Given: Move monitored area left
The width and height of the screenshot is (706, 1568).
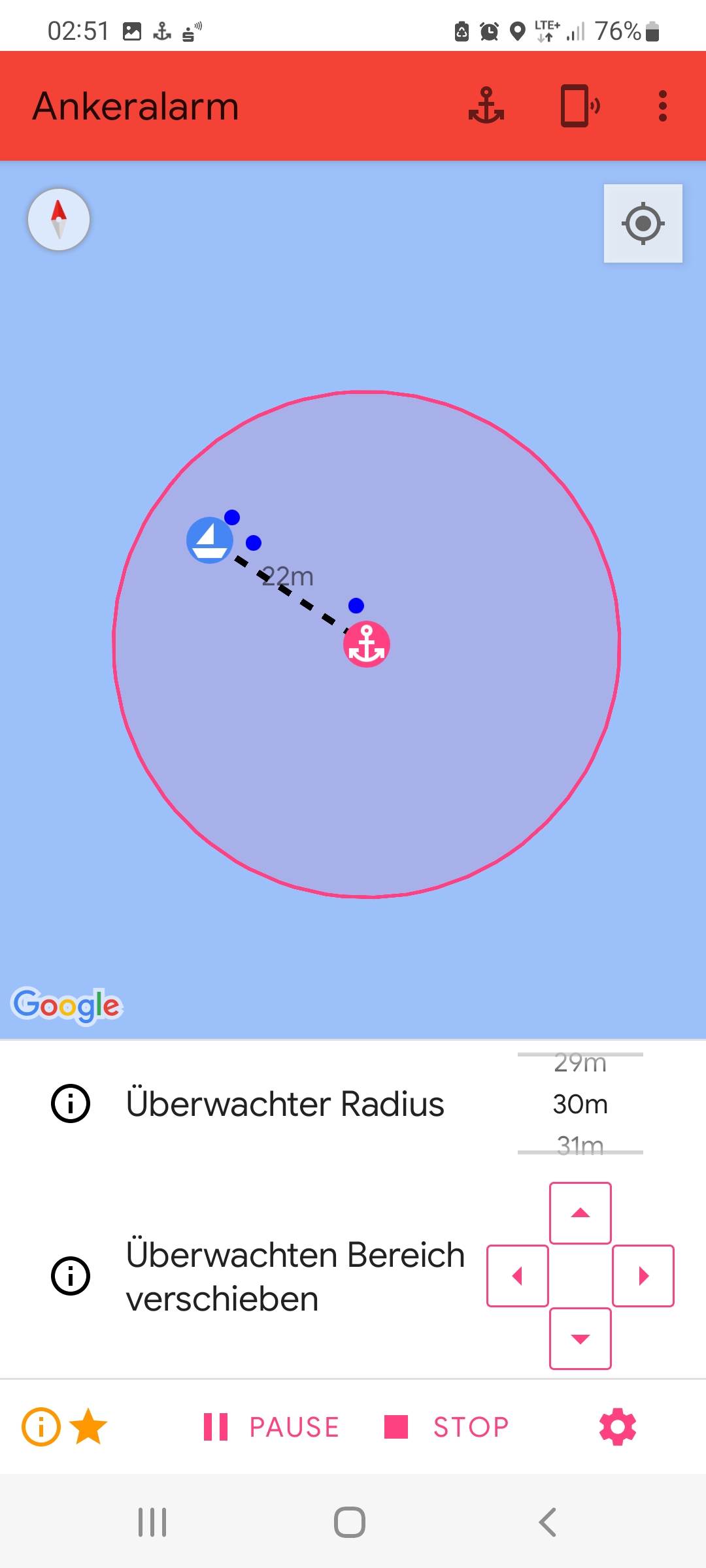Looking at the screenshot, I should tap(517, 1276).
